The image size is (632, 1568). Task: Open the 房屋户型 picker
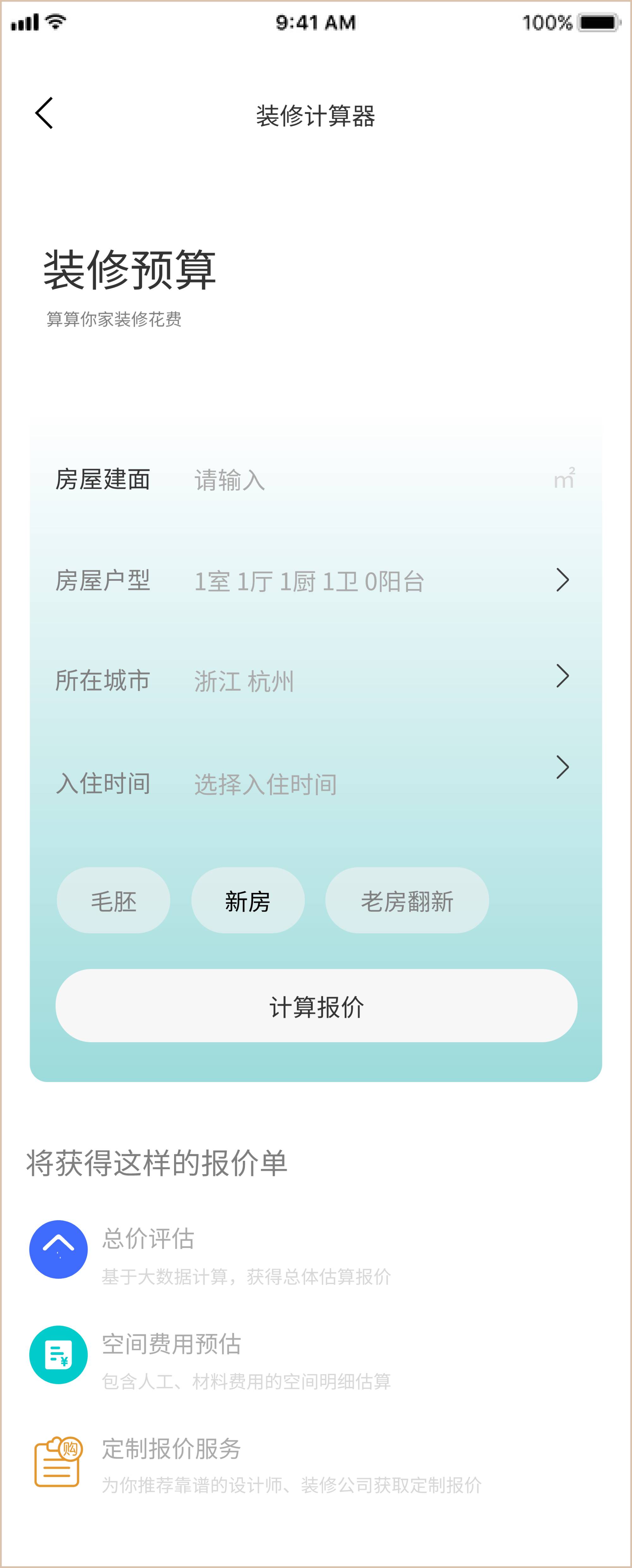click(x=365, y=581)
